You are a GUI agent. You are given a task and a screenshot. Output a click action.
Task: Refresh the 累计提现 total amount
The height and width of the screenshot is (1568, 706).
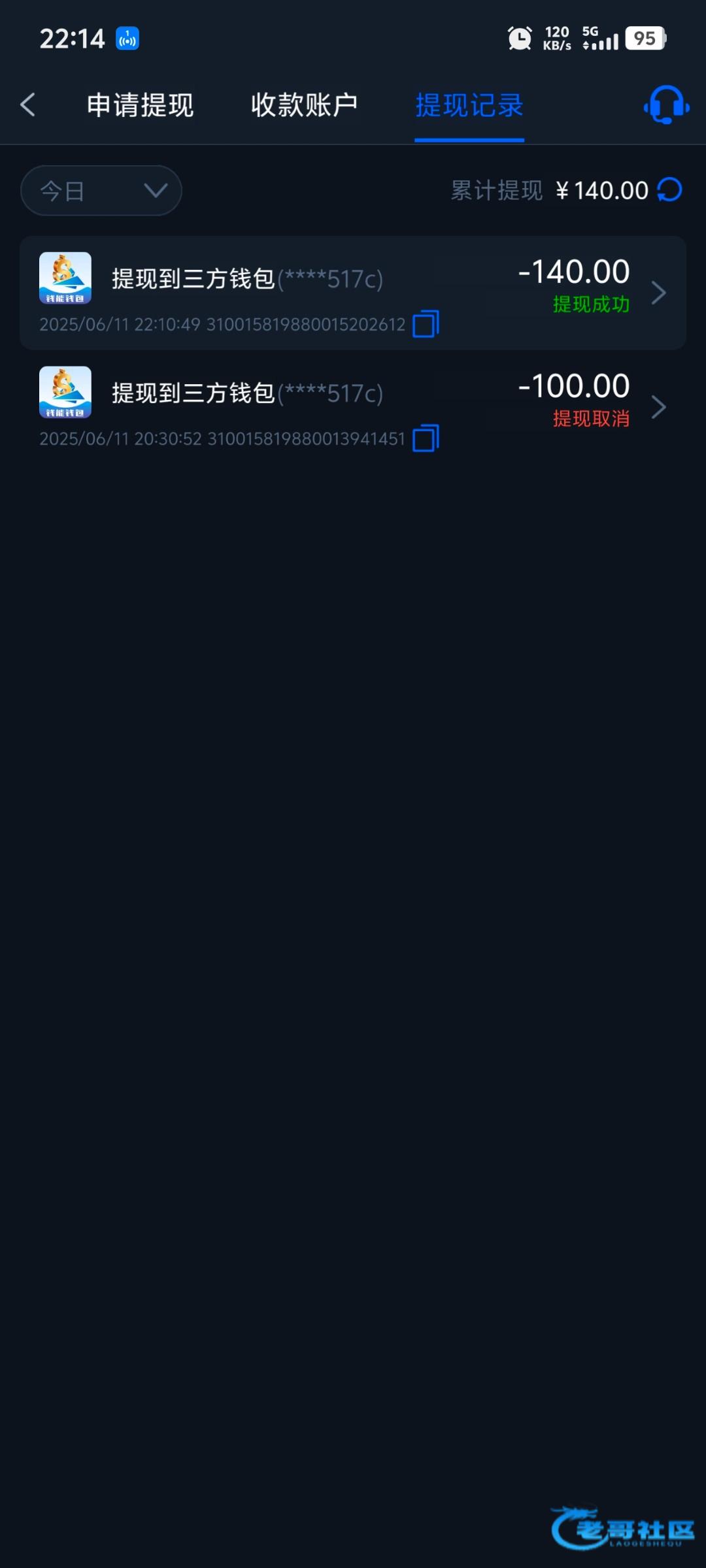669,190
